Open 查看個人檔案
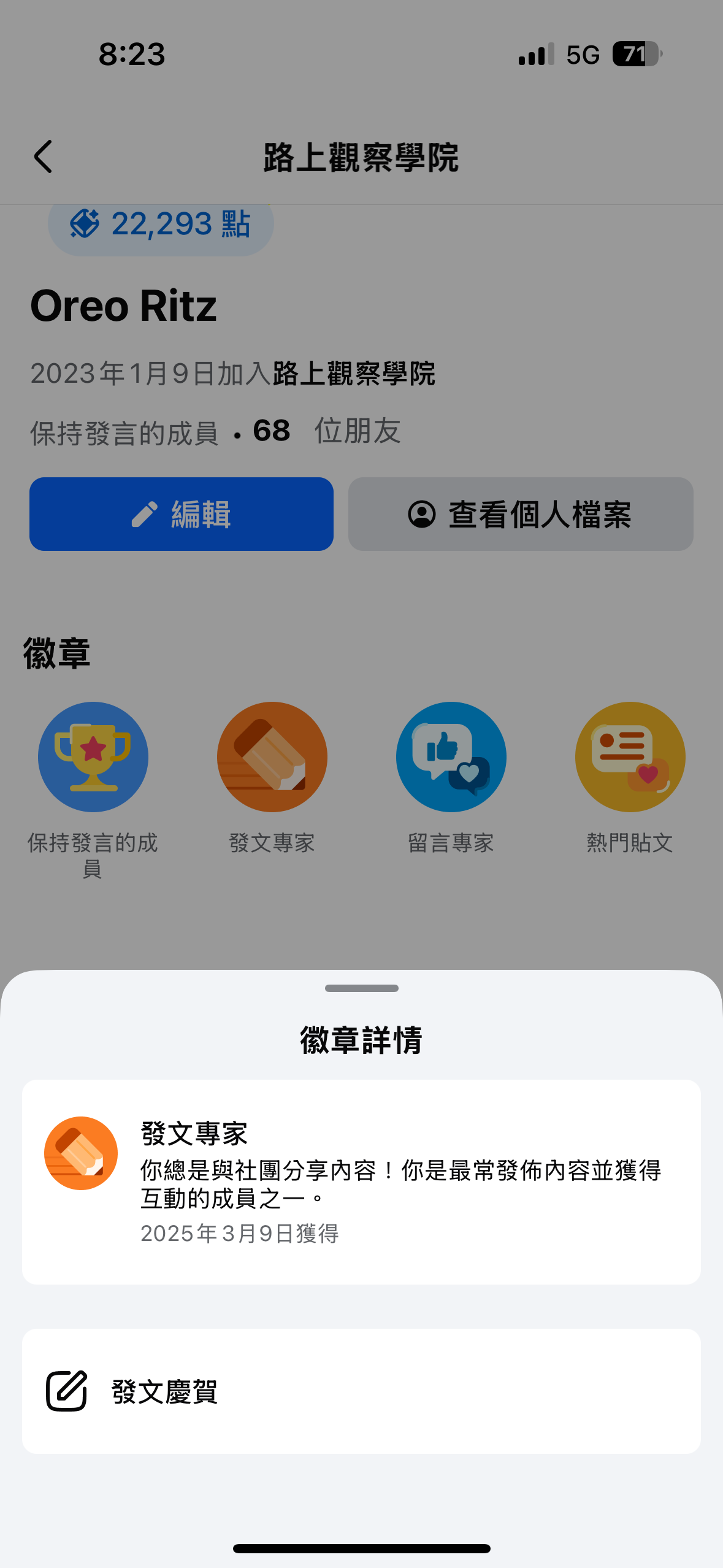Viewport: 723px width, 1568px height. coord(521,514)
